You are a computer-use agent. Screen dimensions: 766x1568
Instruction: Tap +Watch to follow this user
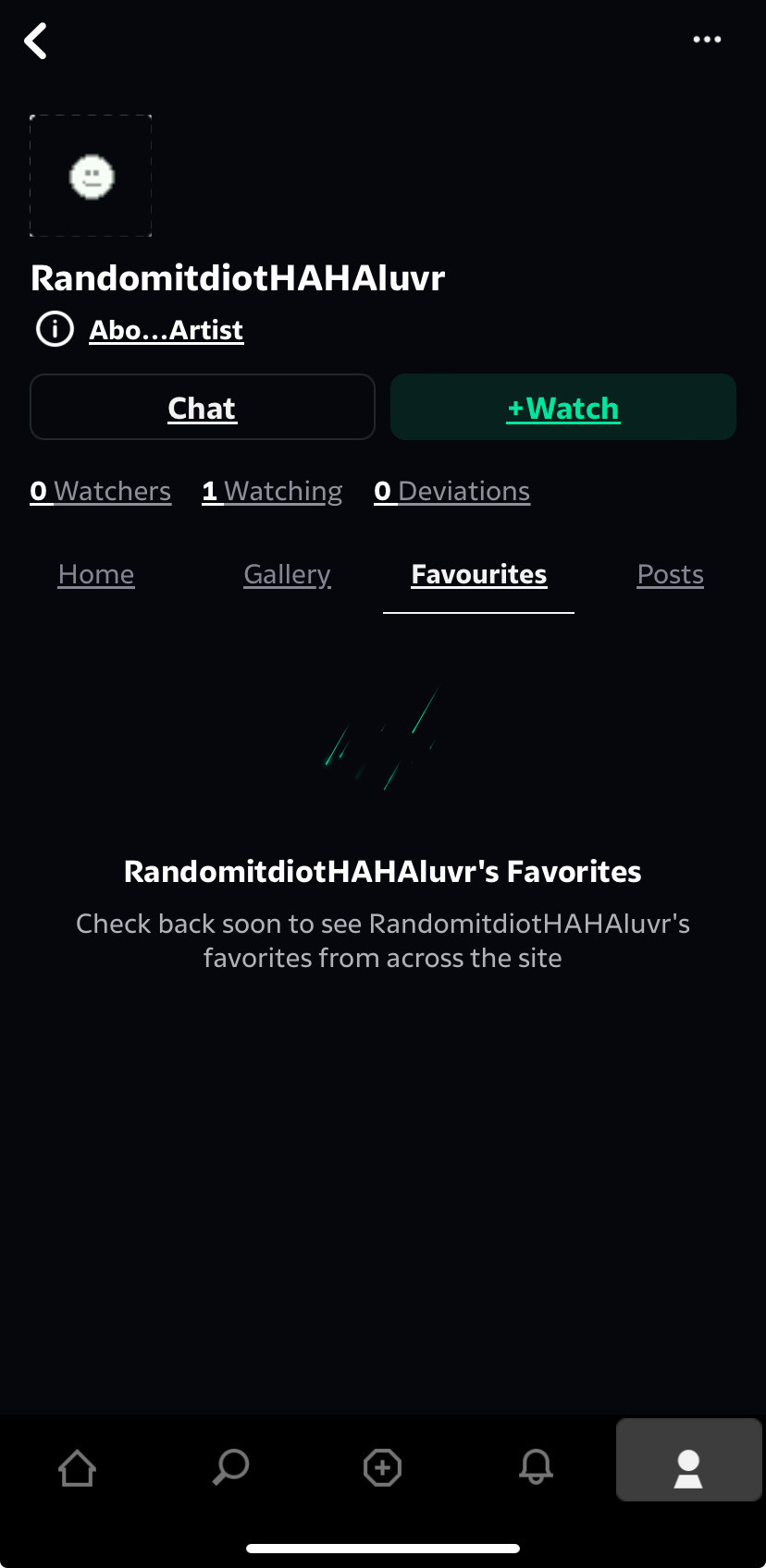563,408
